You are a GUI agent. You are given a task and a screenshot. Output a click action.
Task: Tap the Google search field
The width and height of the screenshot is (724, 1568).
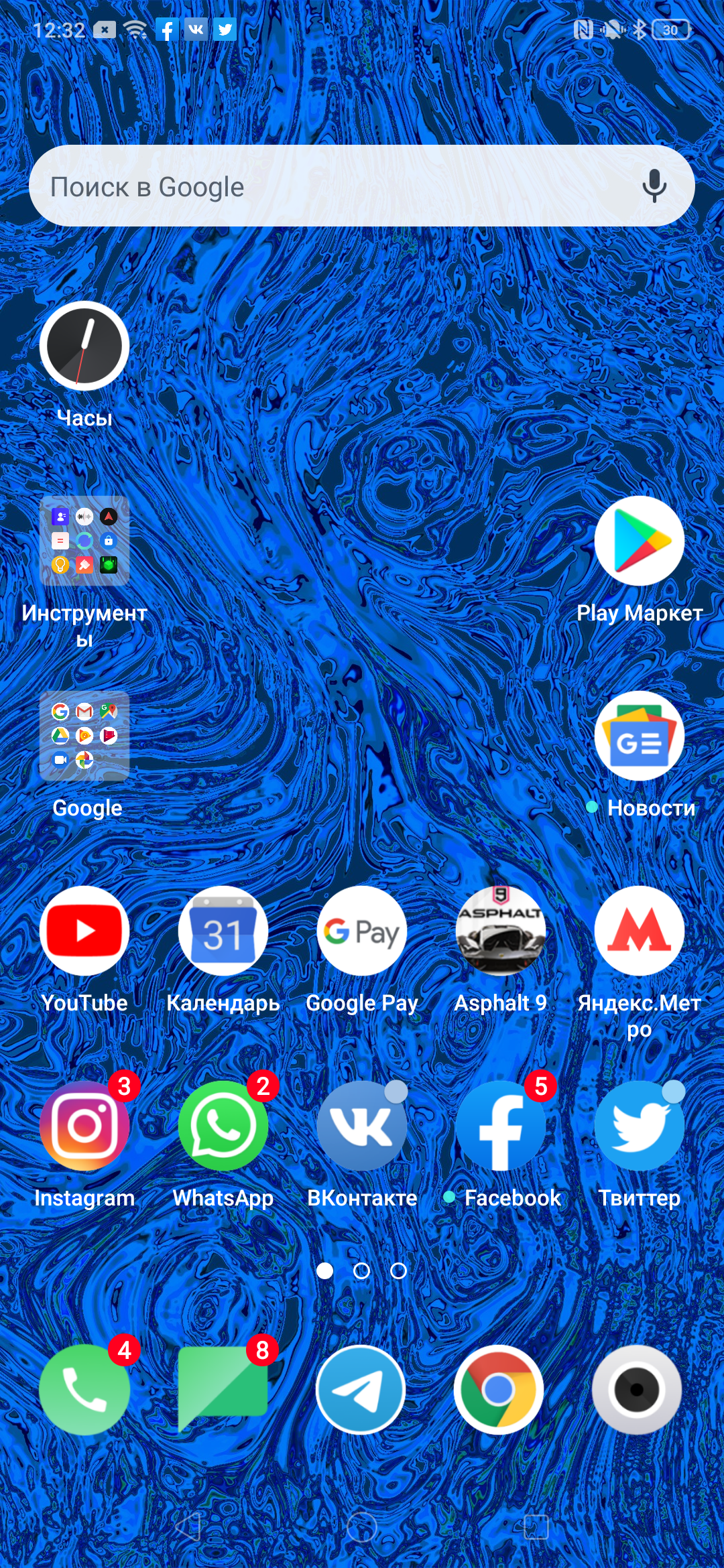click(x=362, y=186)
